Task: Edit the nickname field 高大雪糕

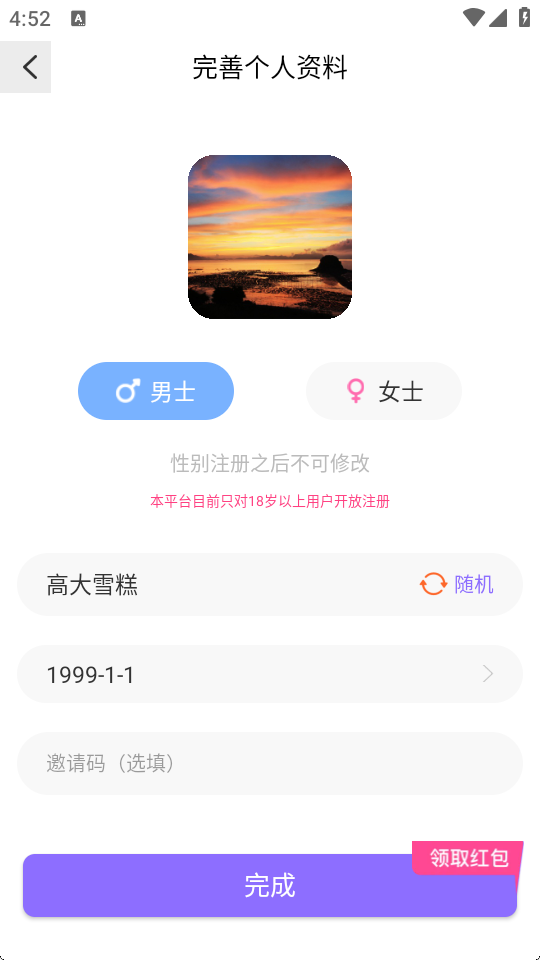Action: (x=214, y=585)
